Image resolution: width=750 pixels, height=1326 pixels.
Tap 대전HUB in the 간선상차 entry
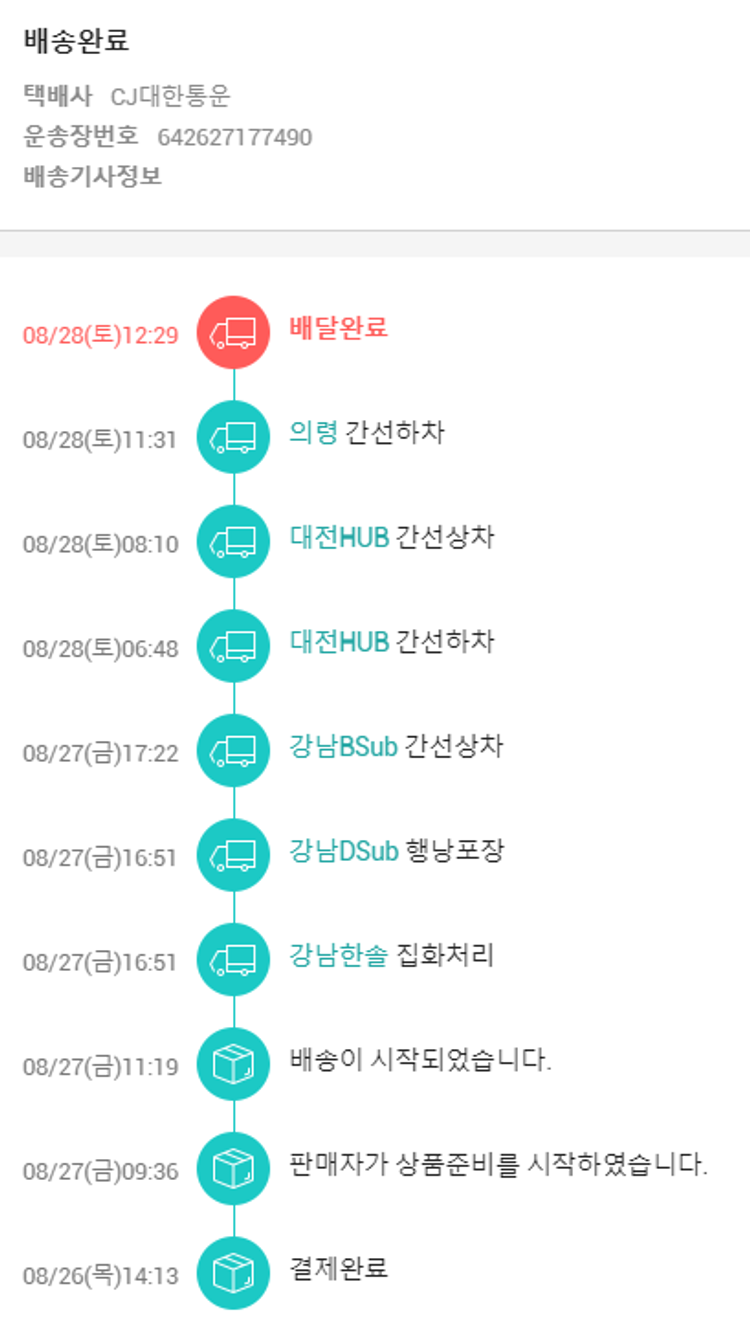point(339,538)
